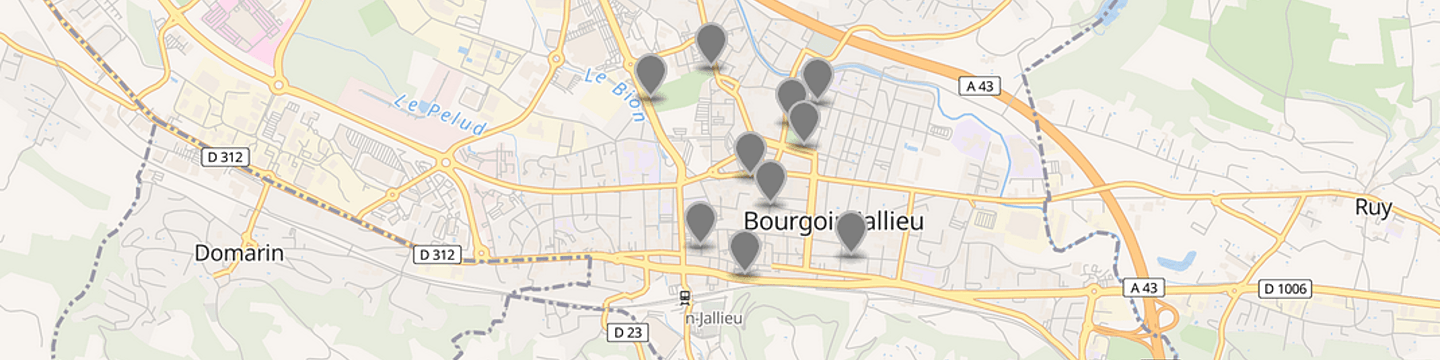1440x360 pixels.
Task: Choose the pin directly above the Bourgoin text
Action: (770, 182)
